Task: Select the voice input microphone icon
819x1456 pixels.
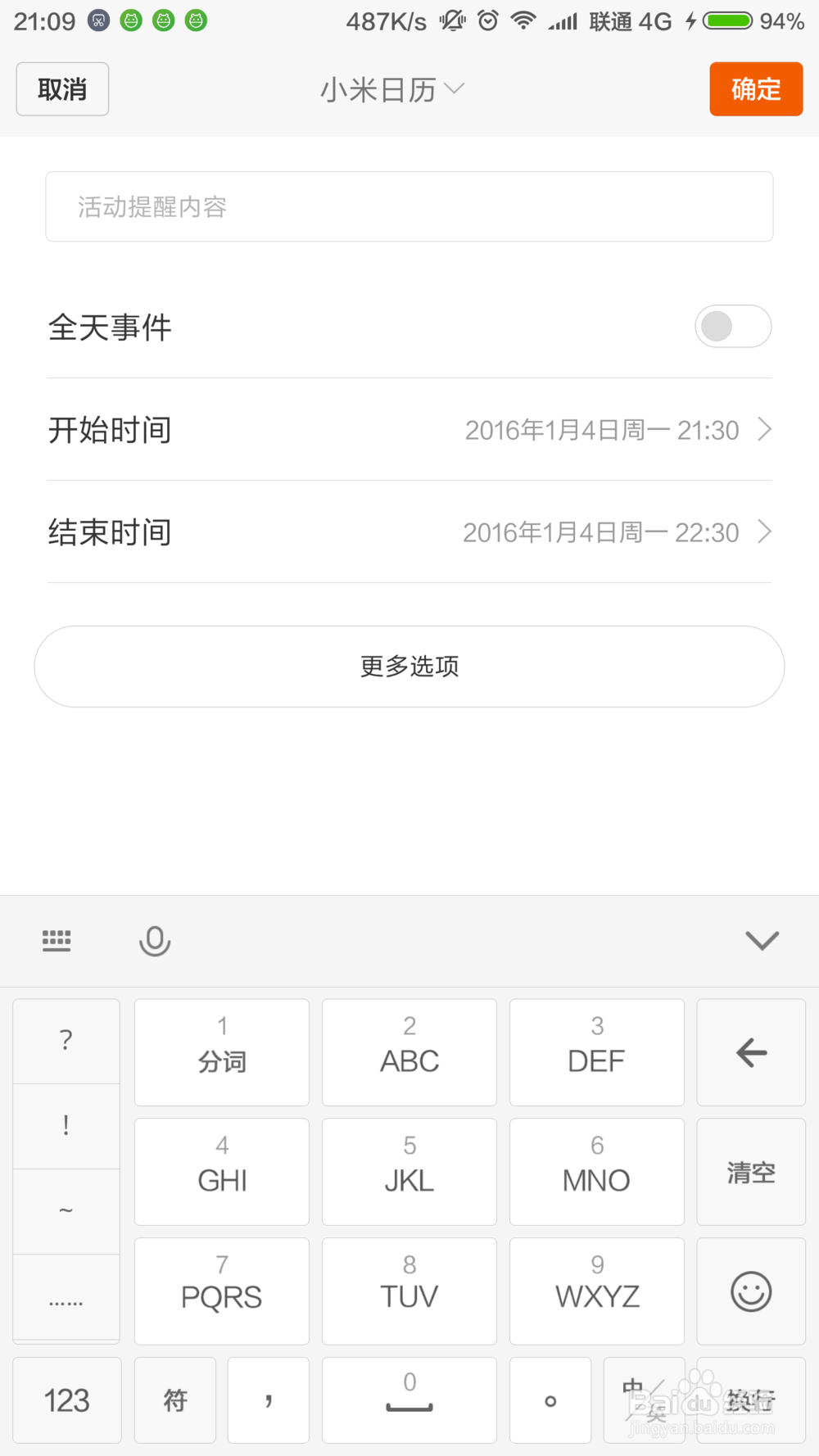Action: coord(155,941)
